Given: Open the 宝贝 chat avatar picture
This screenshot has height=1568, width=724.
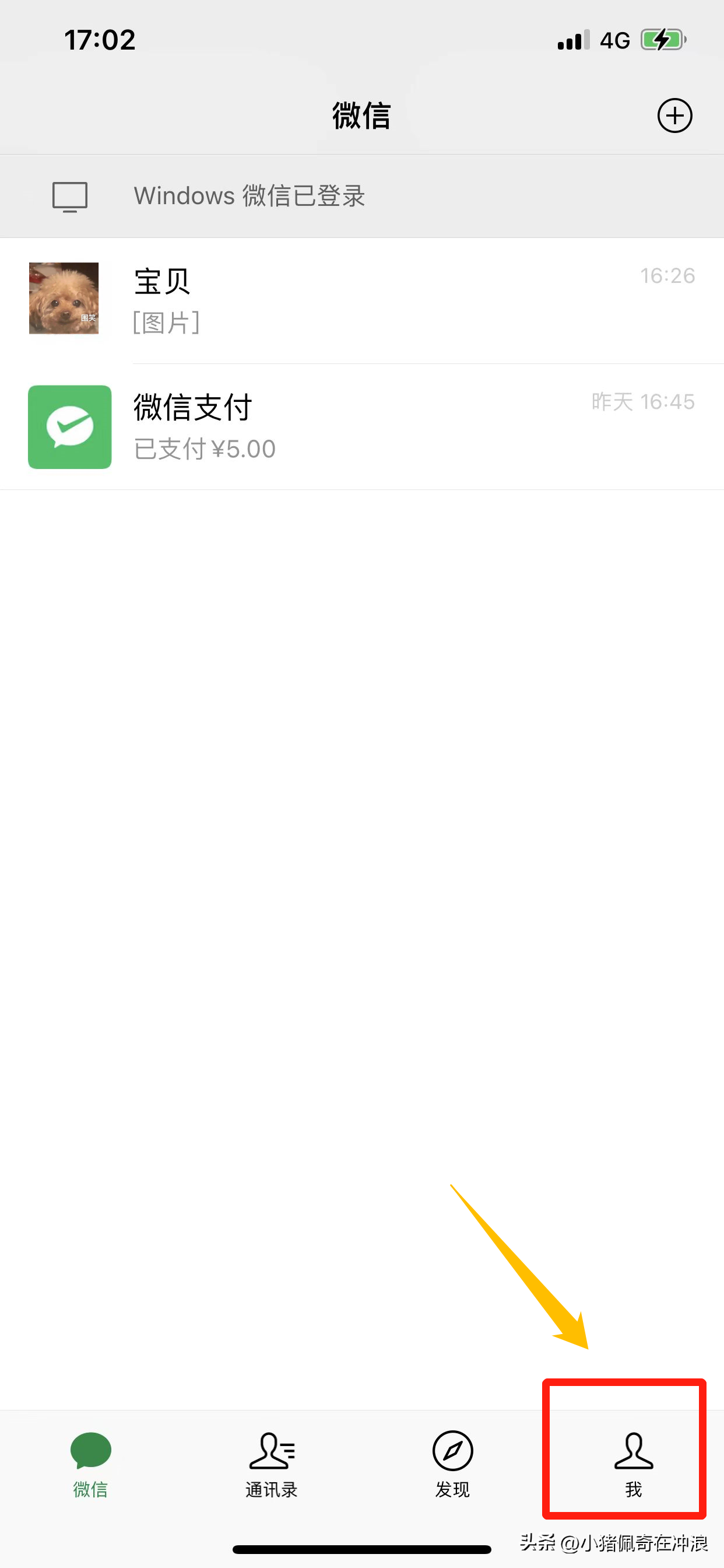Looking at the screenshot, I should [x=65, y=297].
